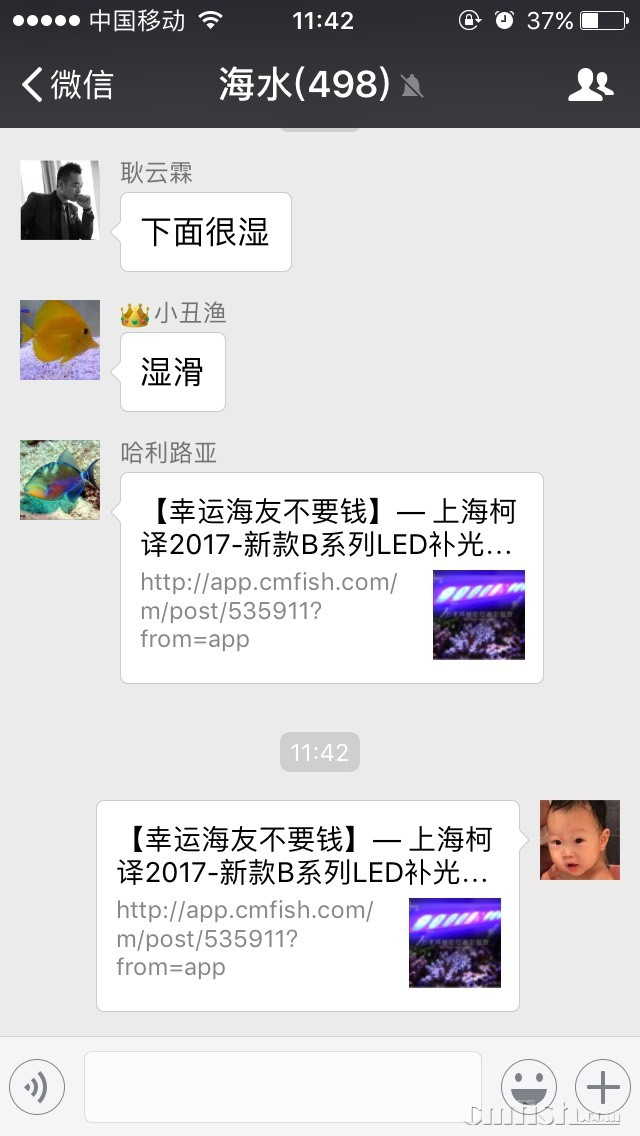
Task: Open my own sent link card
Action: (308, 906)
